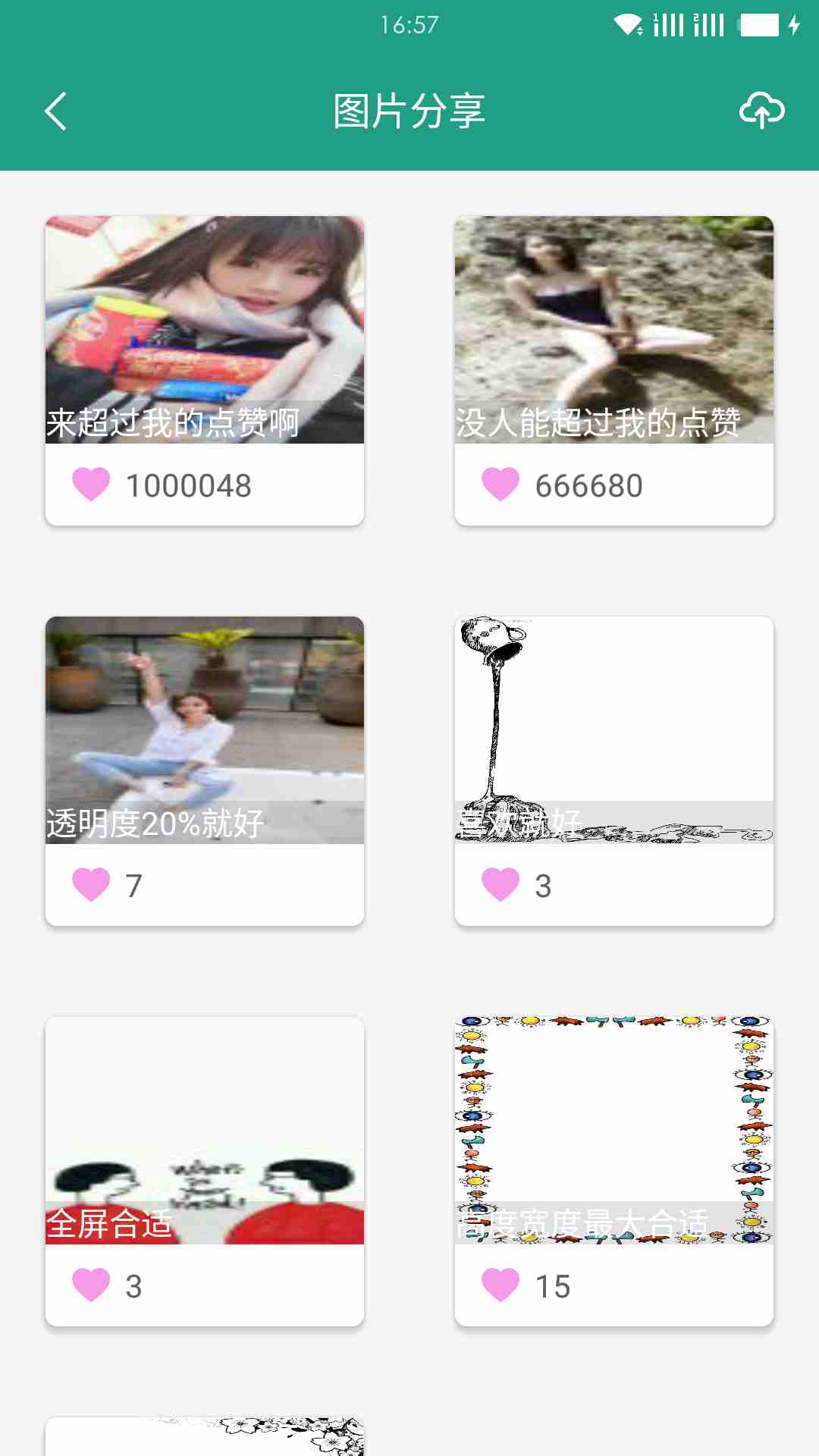Go back using the header arrow
819x1456 pixels.
point(56,111)
